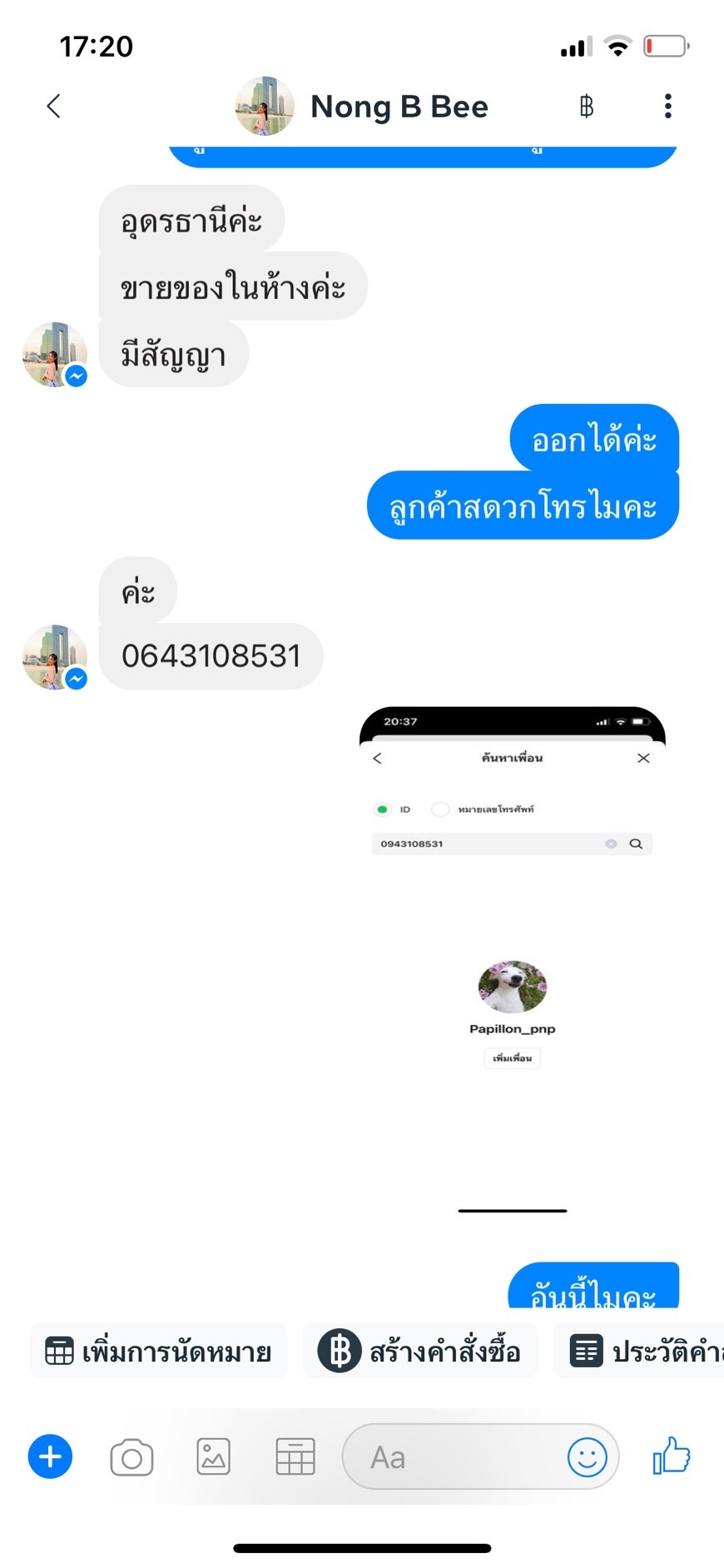
Task: Launch the camera from composer
Action: pos(131,1456)
